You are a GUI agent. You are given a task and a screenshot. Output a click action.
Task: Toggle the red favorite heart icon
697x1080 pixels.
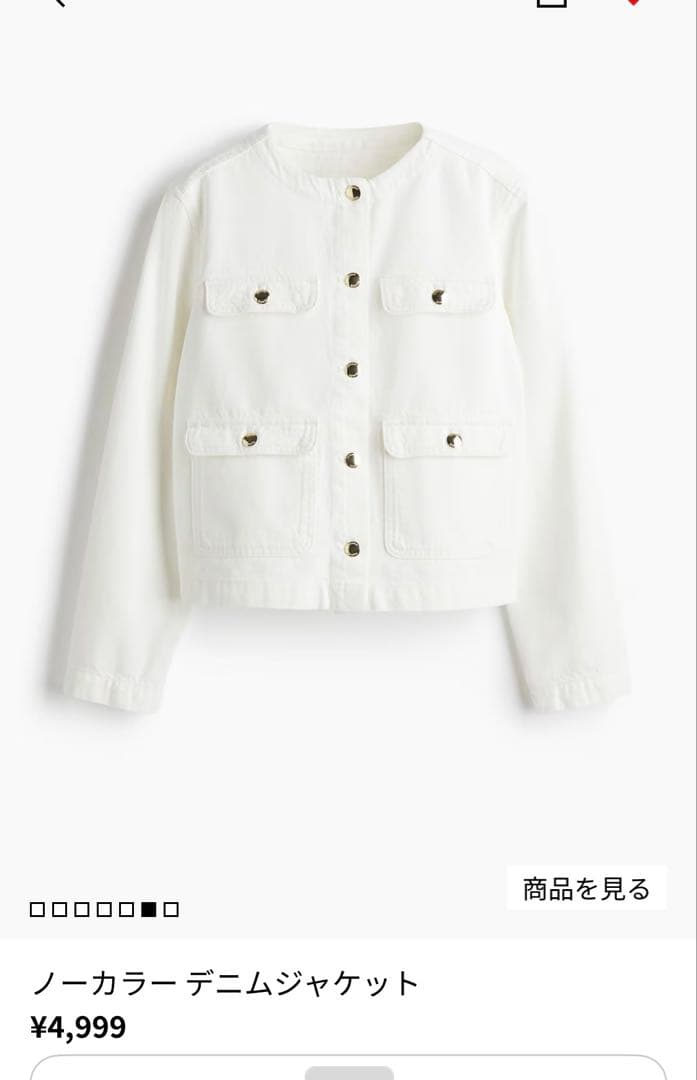tap(632, 2)
